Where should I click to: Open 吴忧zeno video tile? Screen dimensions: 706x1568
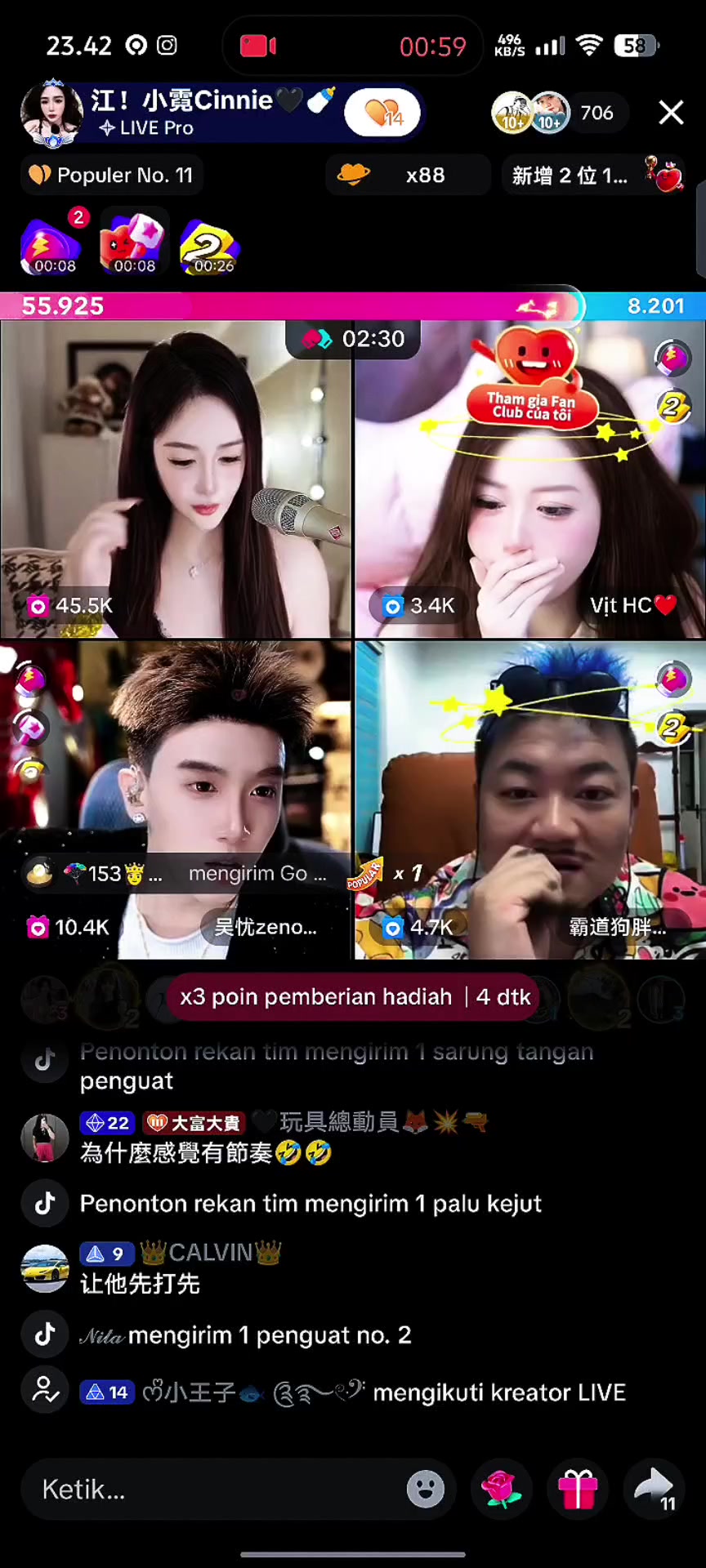click(176, 800)
